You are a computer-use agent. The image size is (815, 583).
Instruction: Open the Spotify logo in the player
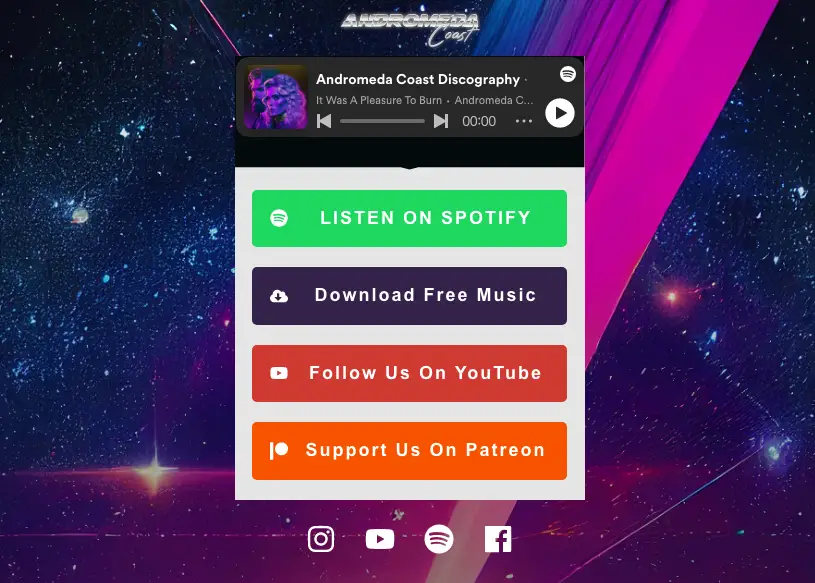click(x=567, y=74)
